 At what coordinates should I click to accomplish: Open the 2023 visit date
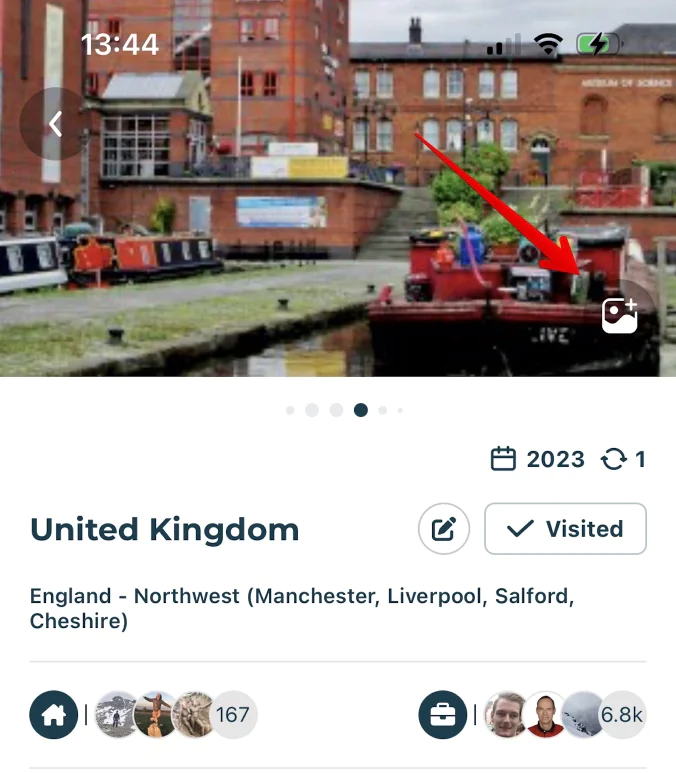tap(538, 459)
